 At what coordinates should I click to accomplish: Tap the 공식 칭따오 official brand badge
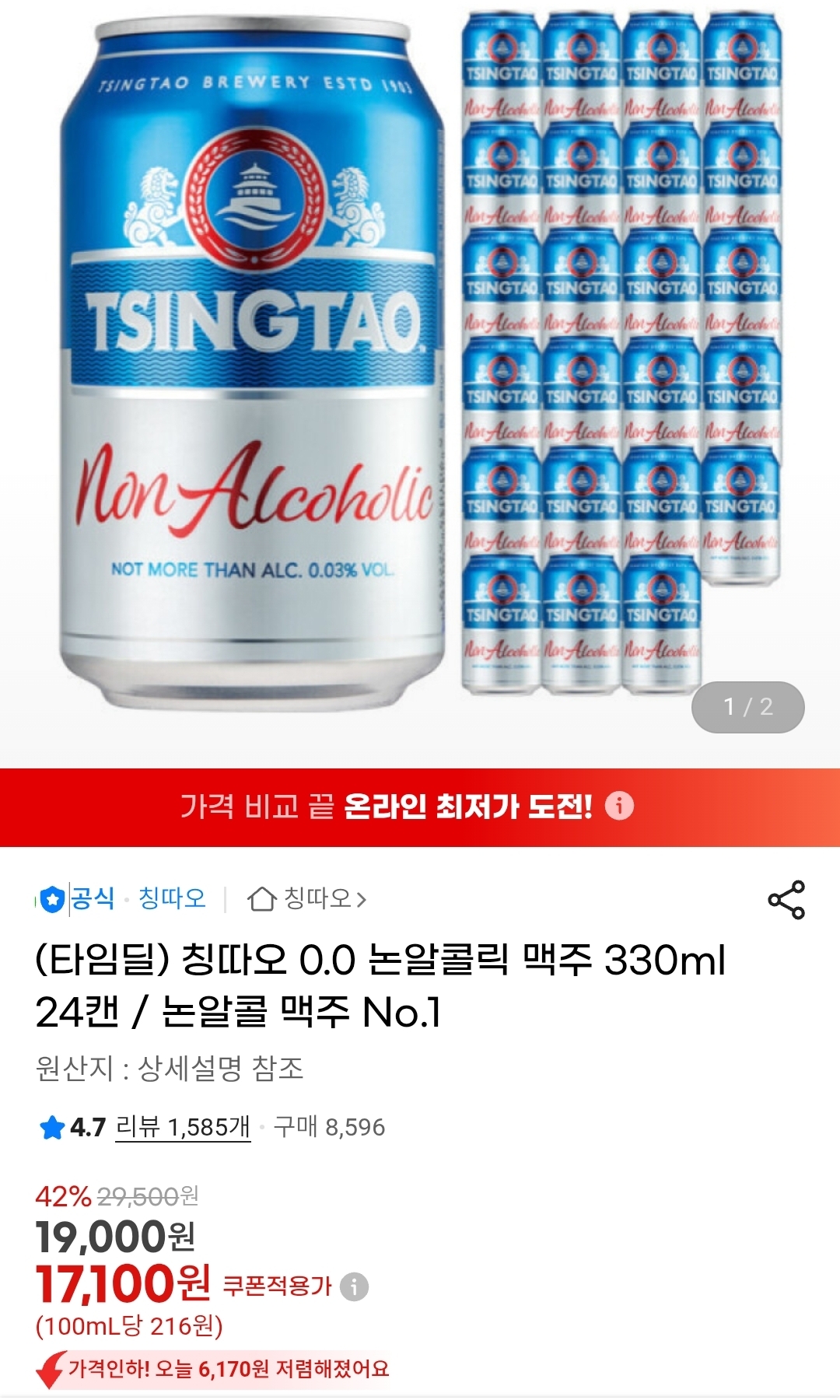pyautogui.click(x=122, y=899)
